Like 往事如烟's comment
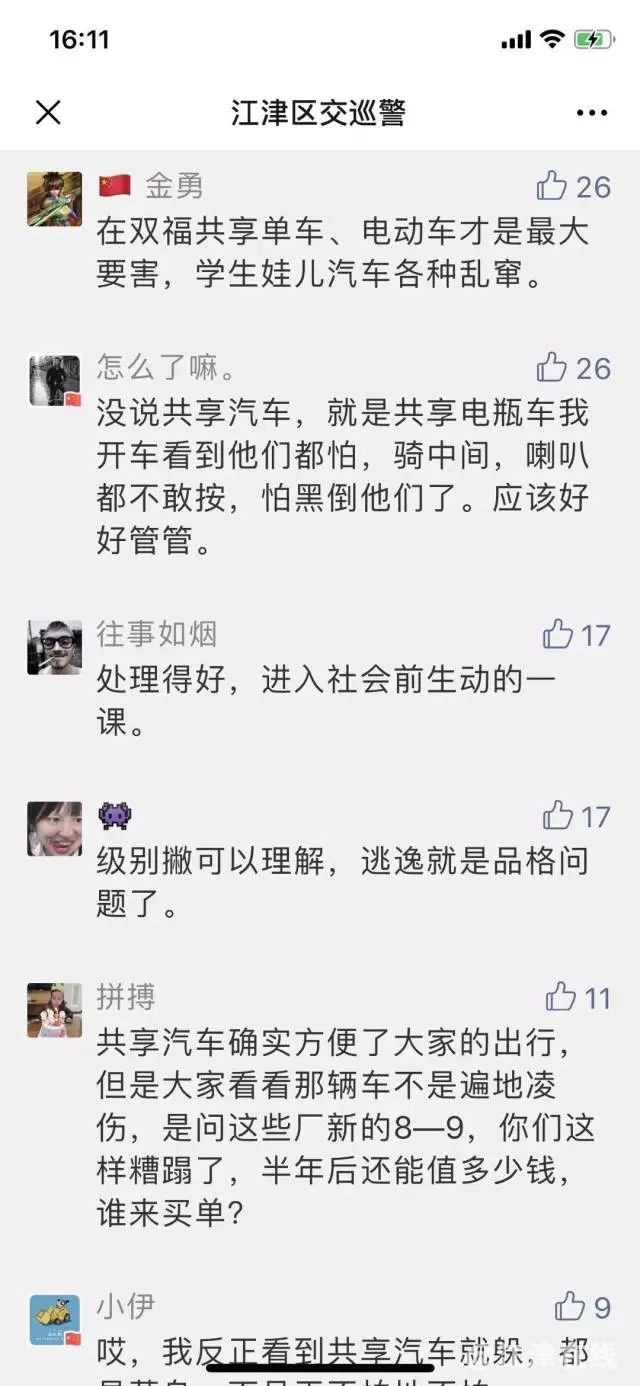Screen dimensions: 640x1386 click(x=558, y=634)
